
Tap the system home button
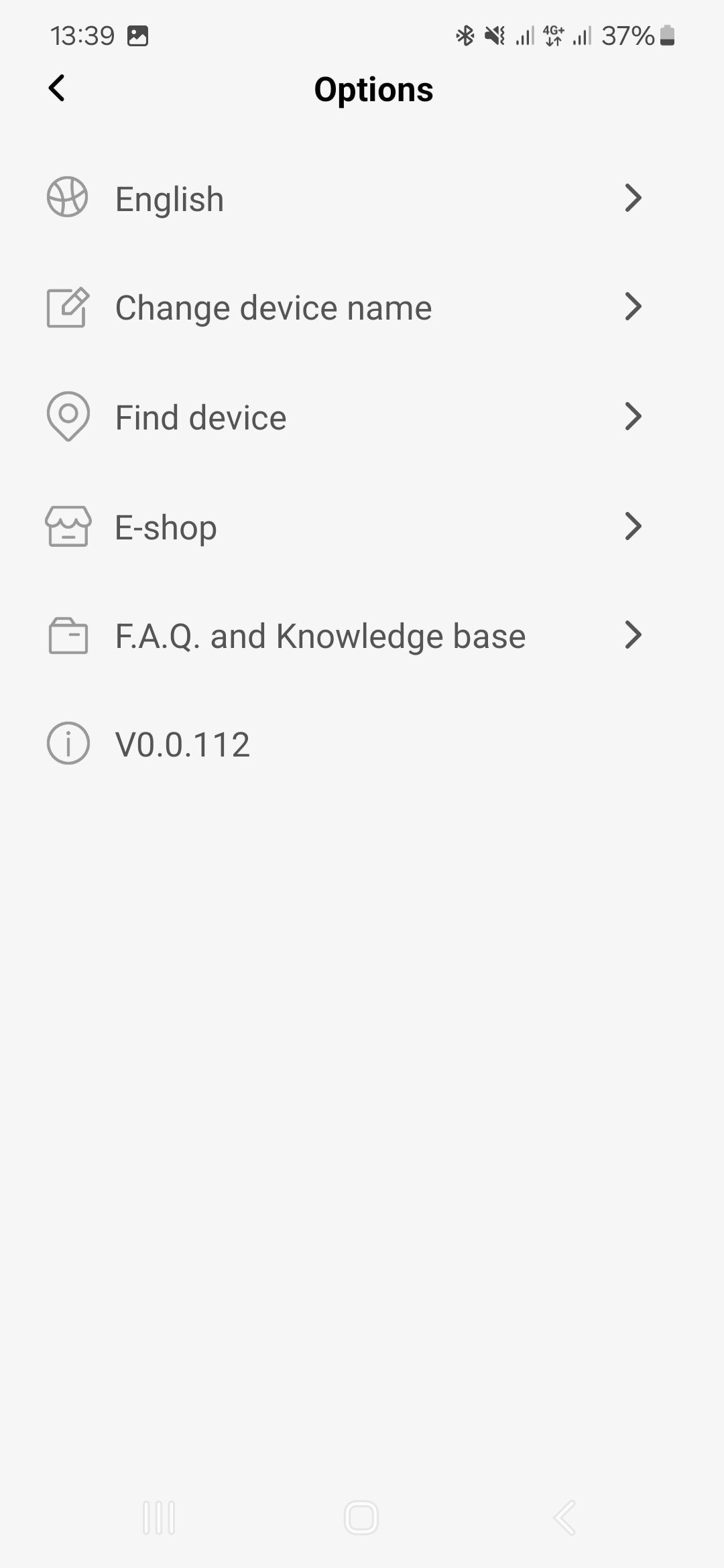pyautogui.click(x=361, y=1517)
